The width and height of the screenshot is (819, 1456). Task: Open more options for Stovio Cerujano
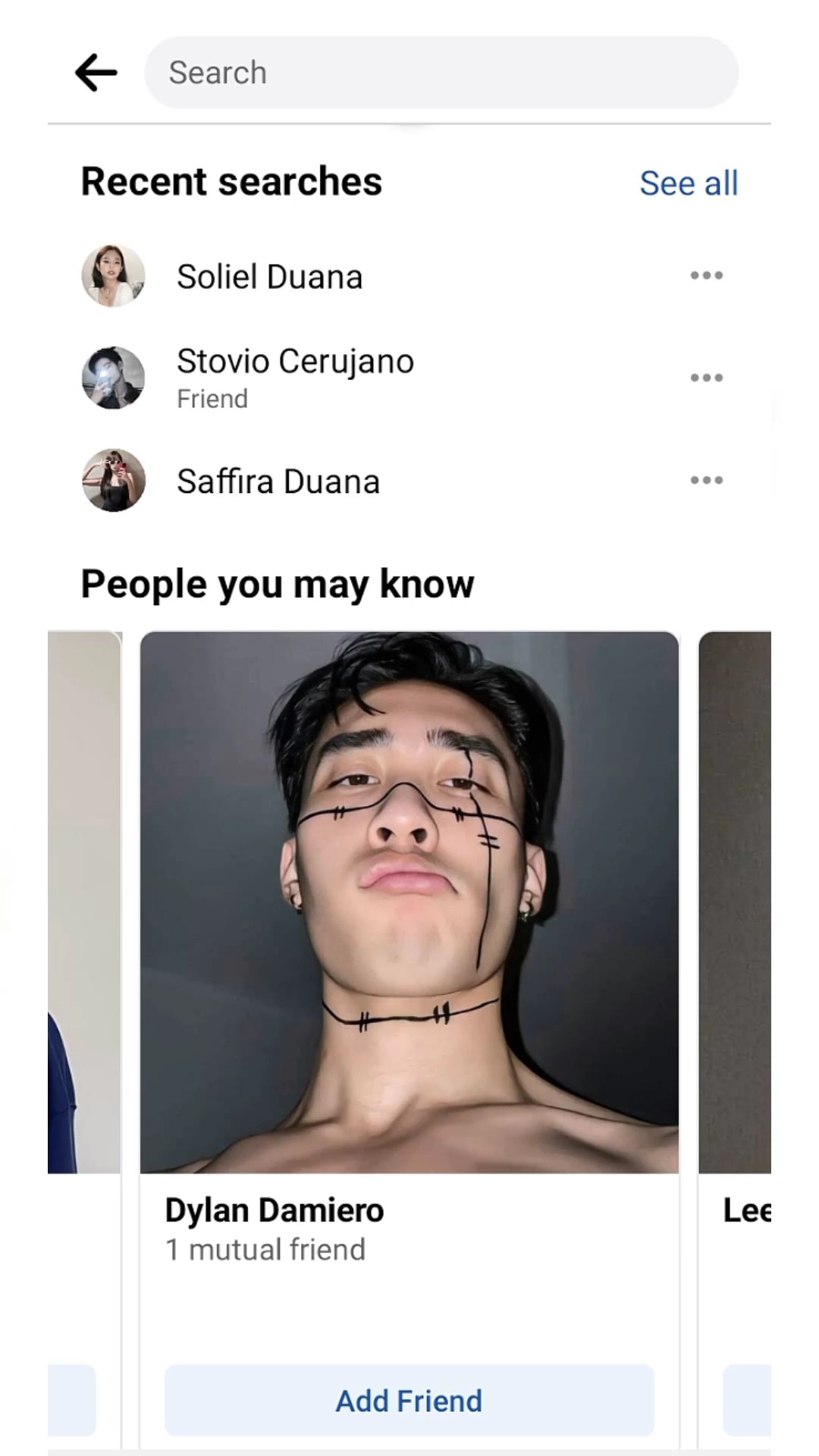(x=706, y=378)
